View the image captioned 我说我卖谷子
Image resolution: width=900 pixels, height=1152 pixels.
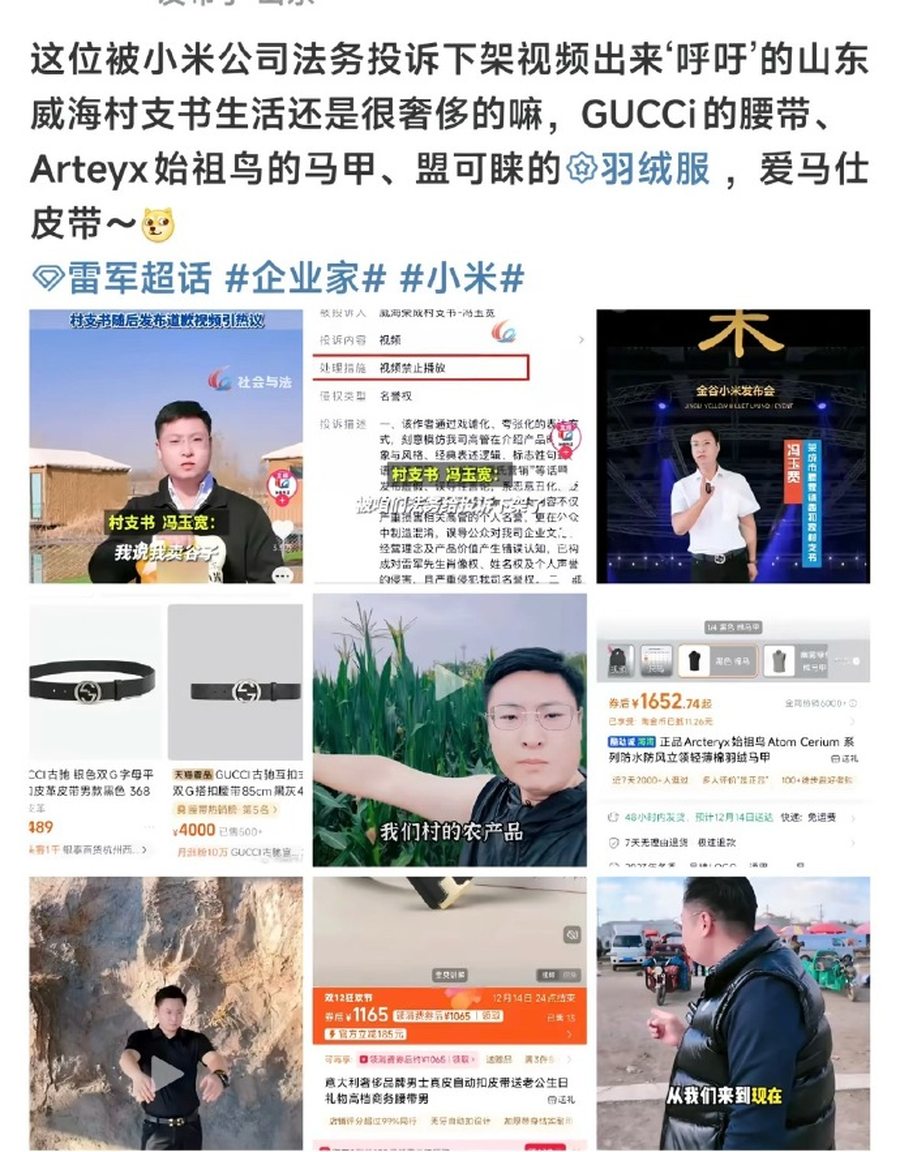click(166, 446)
